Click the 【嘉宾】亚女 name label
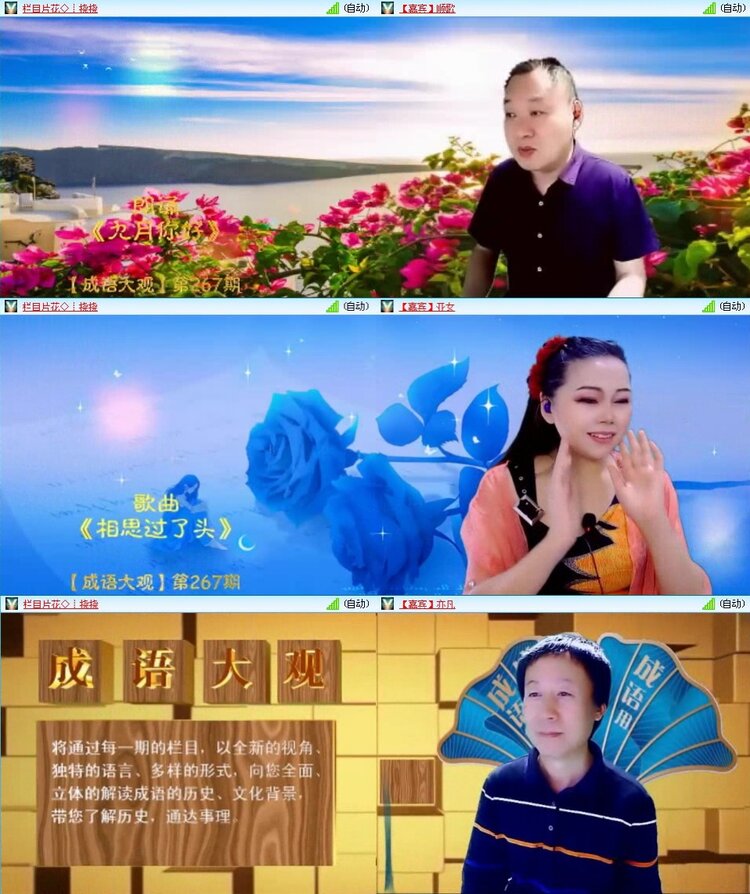The height and width of the screenshot is (894, 750). (x=424, y=306)
